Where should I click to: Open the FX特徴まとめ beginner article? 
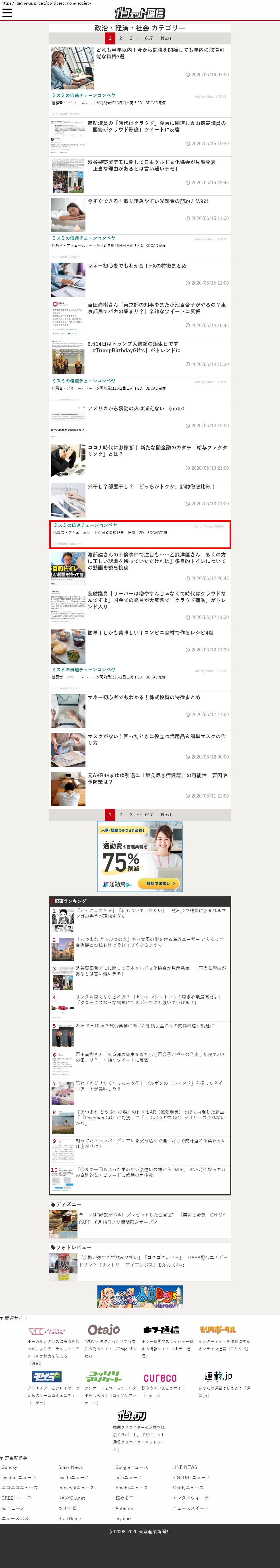point(138,266)
